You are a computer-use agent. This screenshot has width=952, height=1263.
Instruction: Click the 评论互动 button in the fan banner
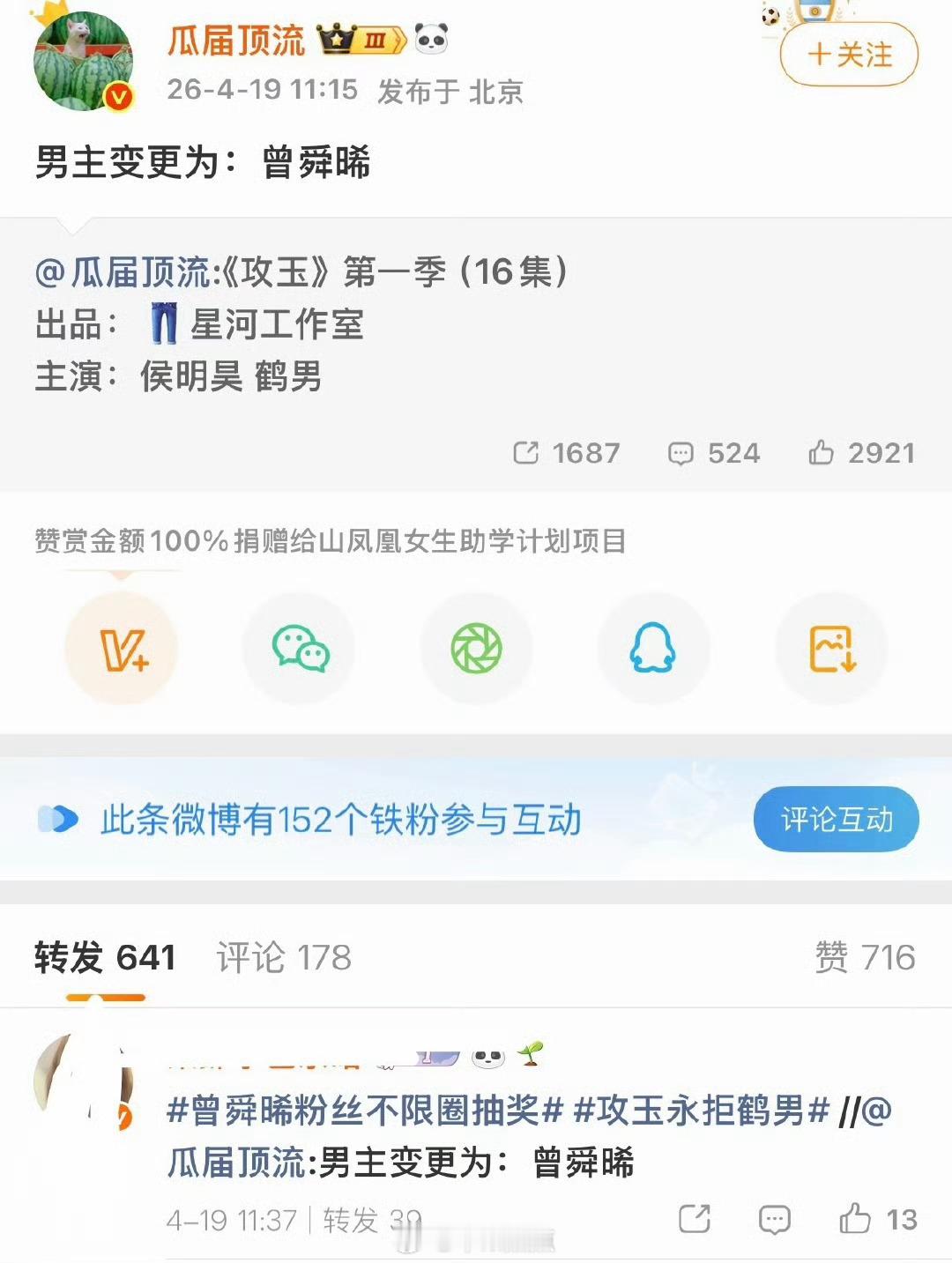point(836,818)
